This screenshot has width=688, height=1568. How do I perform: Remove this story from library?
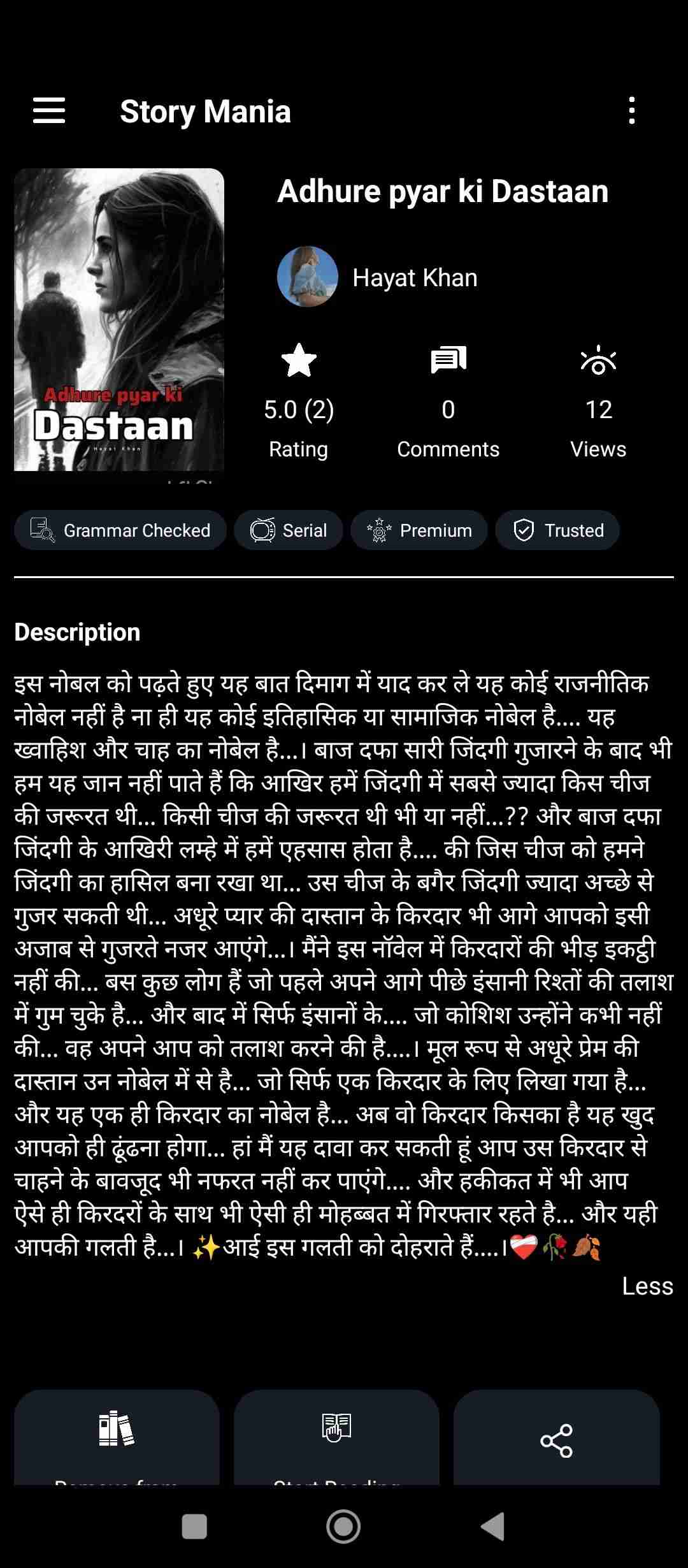[x=117, y=1441]
